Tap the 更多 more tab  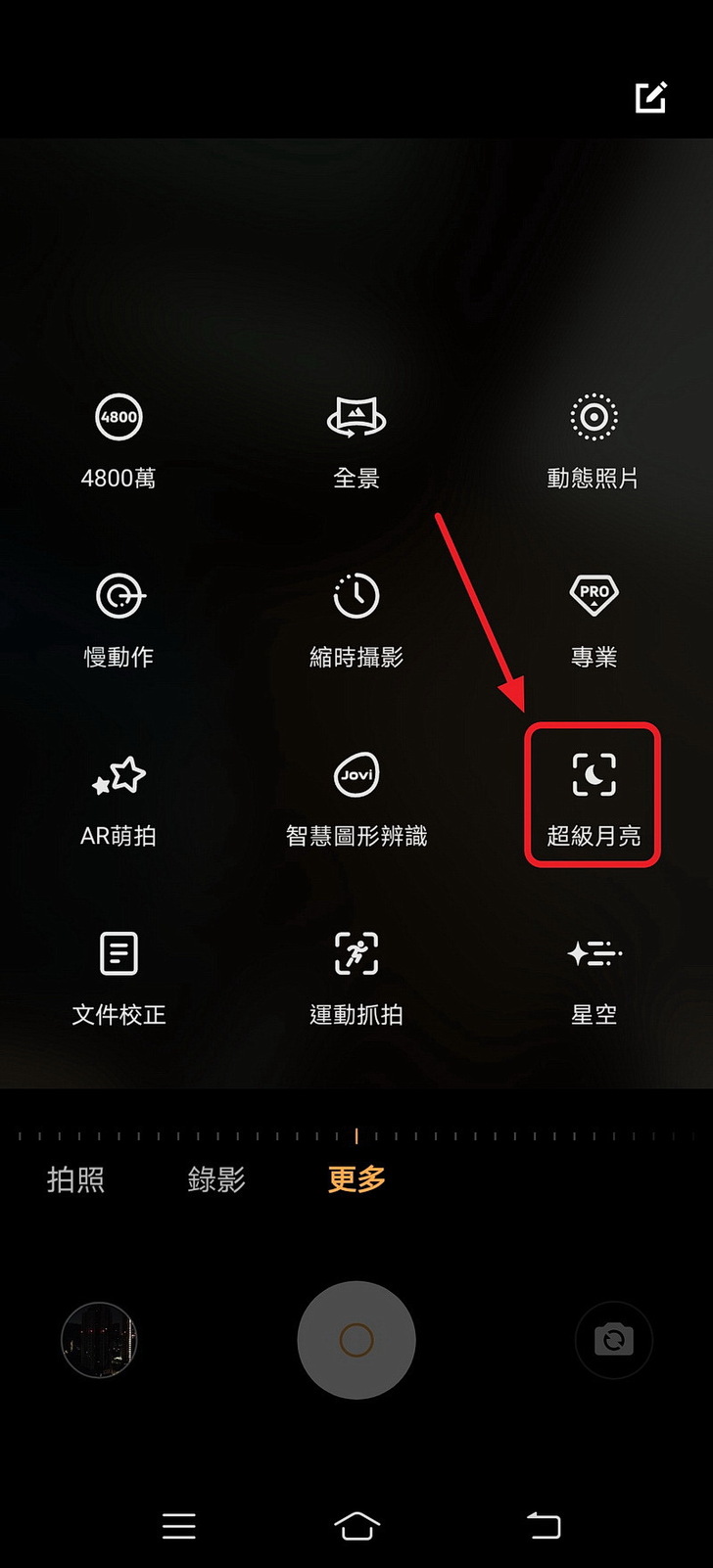[x=356, y=1179]
